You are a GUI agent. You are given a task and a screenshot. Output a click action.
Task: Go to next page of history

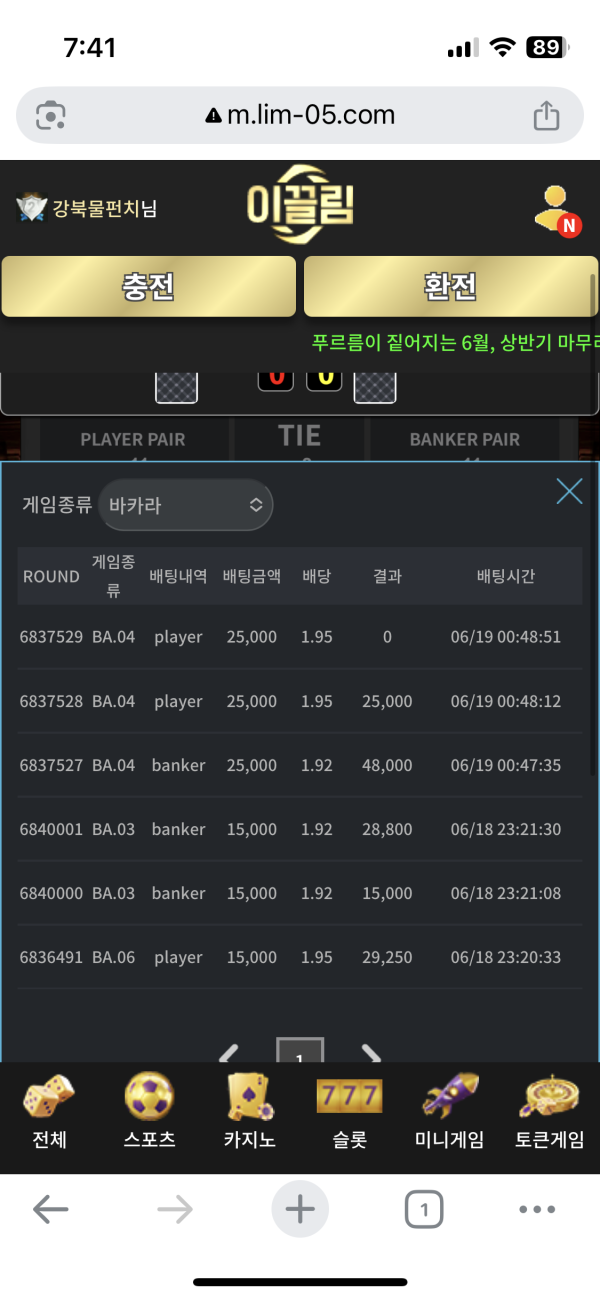click(x=371, y=1053)
